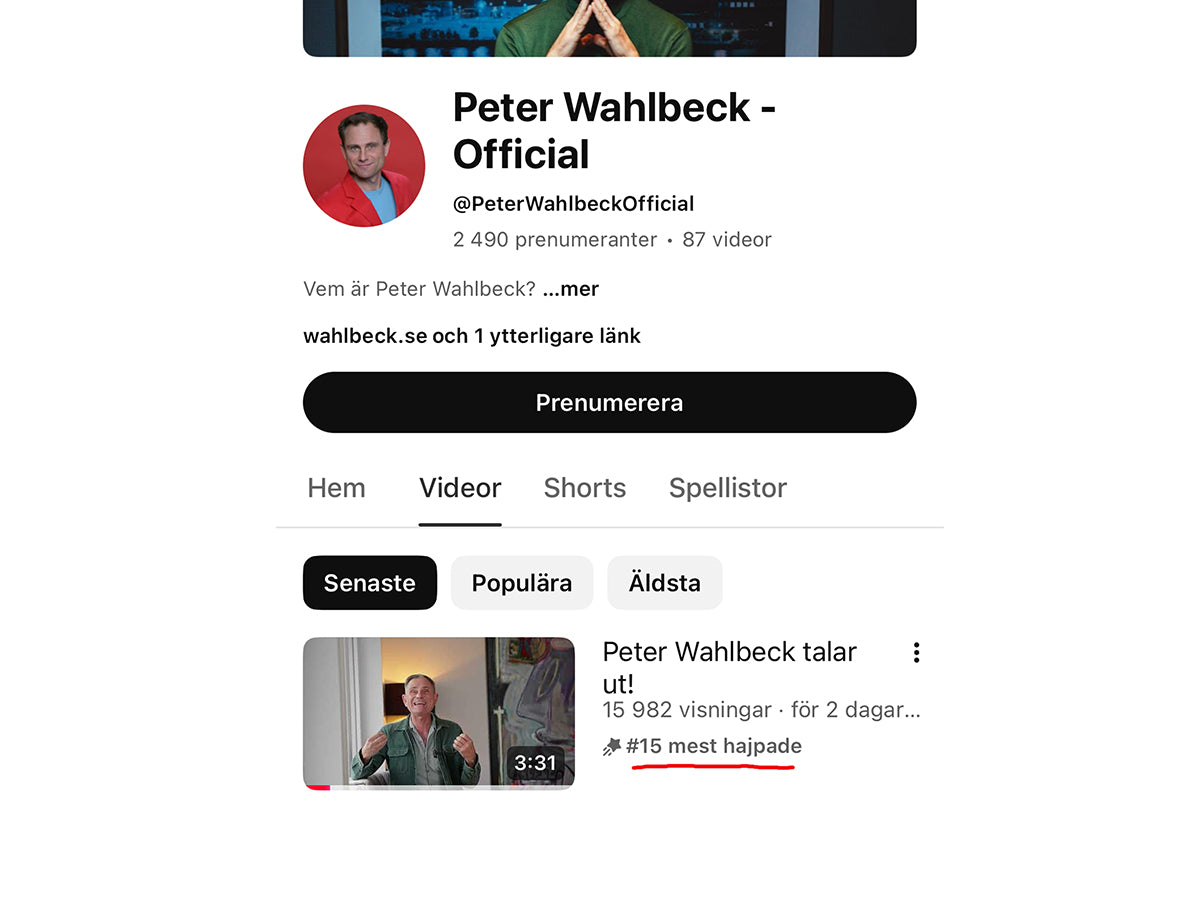Open the Spellistor tab
Image resolution: width=1200 pixels, height=900 pixels.
727,488
